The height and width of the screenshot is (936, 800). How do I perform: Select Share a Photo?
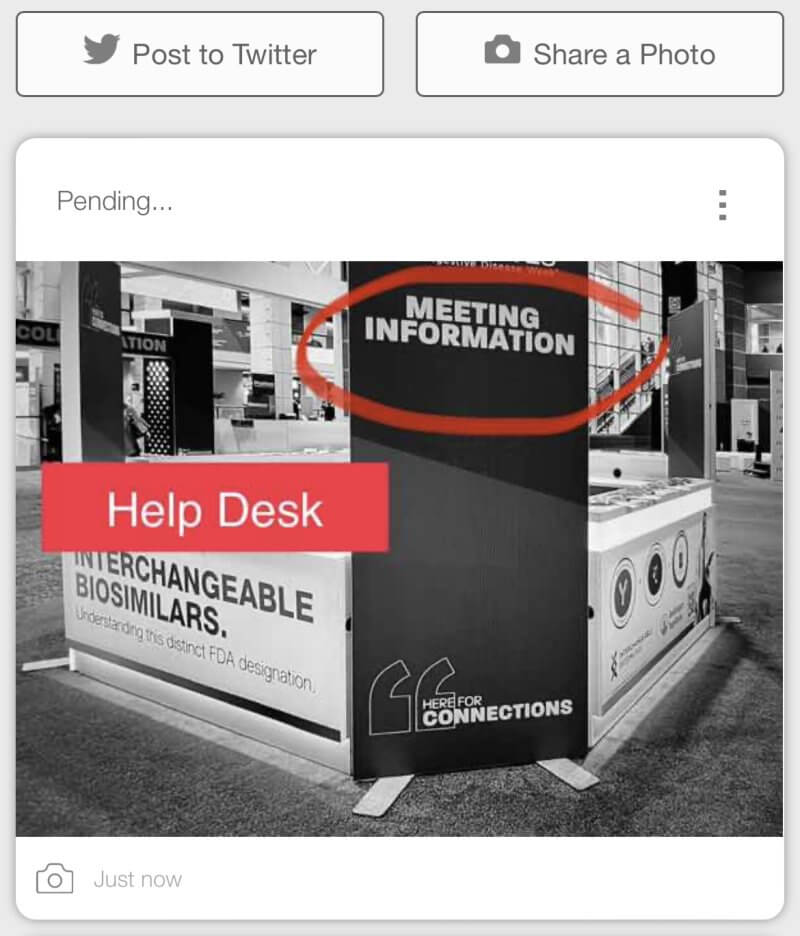point(600,54)
